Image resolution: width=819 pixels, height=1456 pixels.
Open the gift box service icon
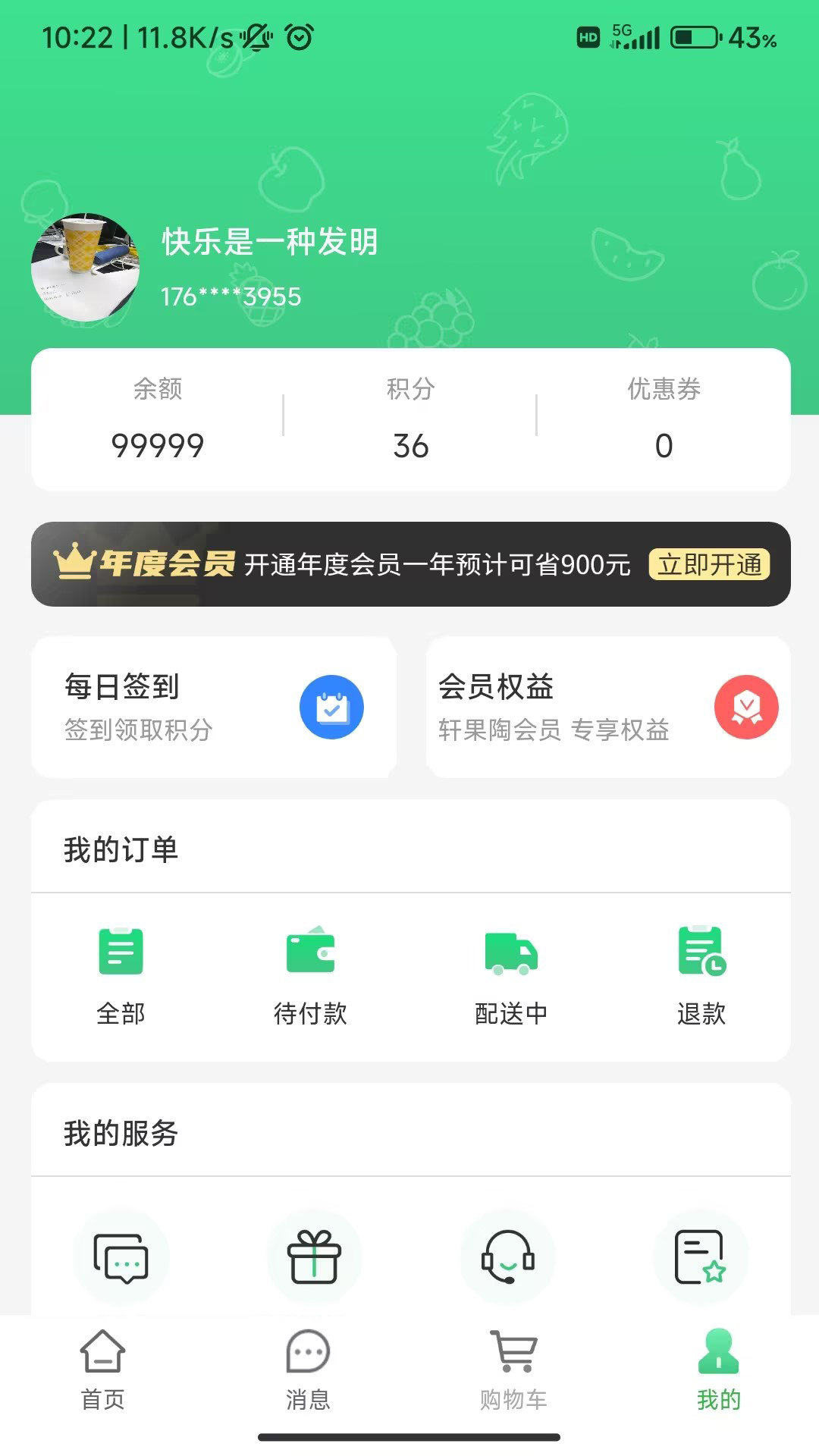[314, 1257]
